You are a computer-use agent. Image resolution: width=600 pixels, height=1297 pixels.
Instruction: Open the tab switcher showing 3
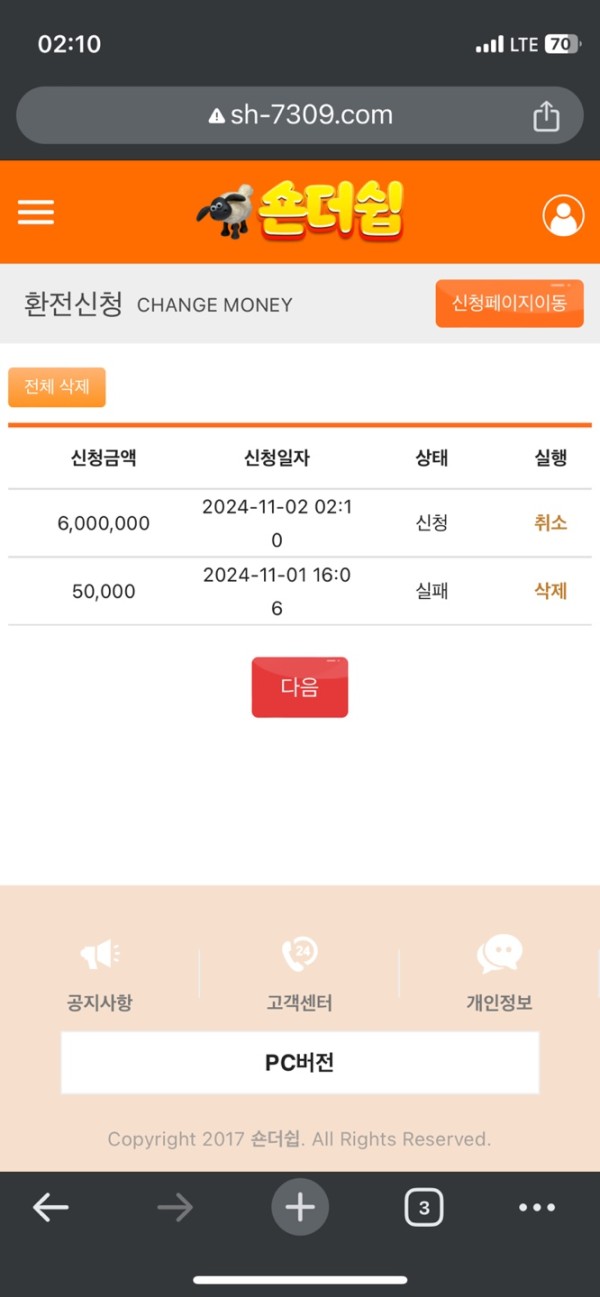tap(423, 1208)
